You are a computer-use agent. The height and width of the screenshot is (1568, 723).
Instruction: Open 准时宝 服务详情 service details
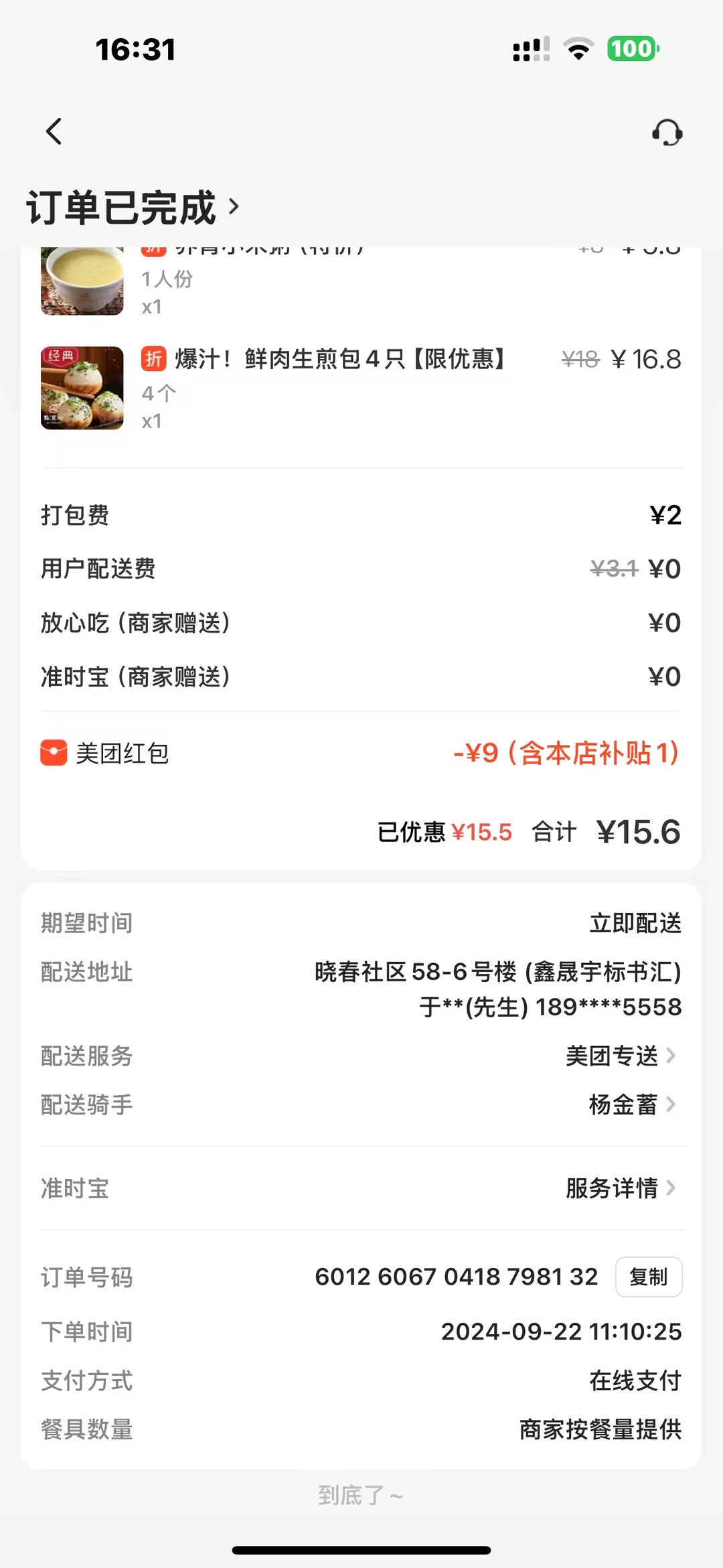tap(620, 1188)
